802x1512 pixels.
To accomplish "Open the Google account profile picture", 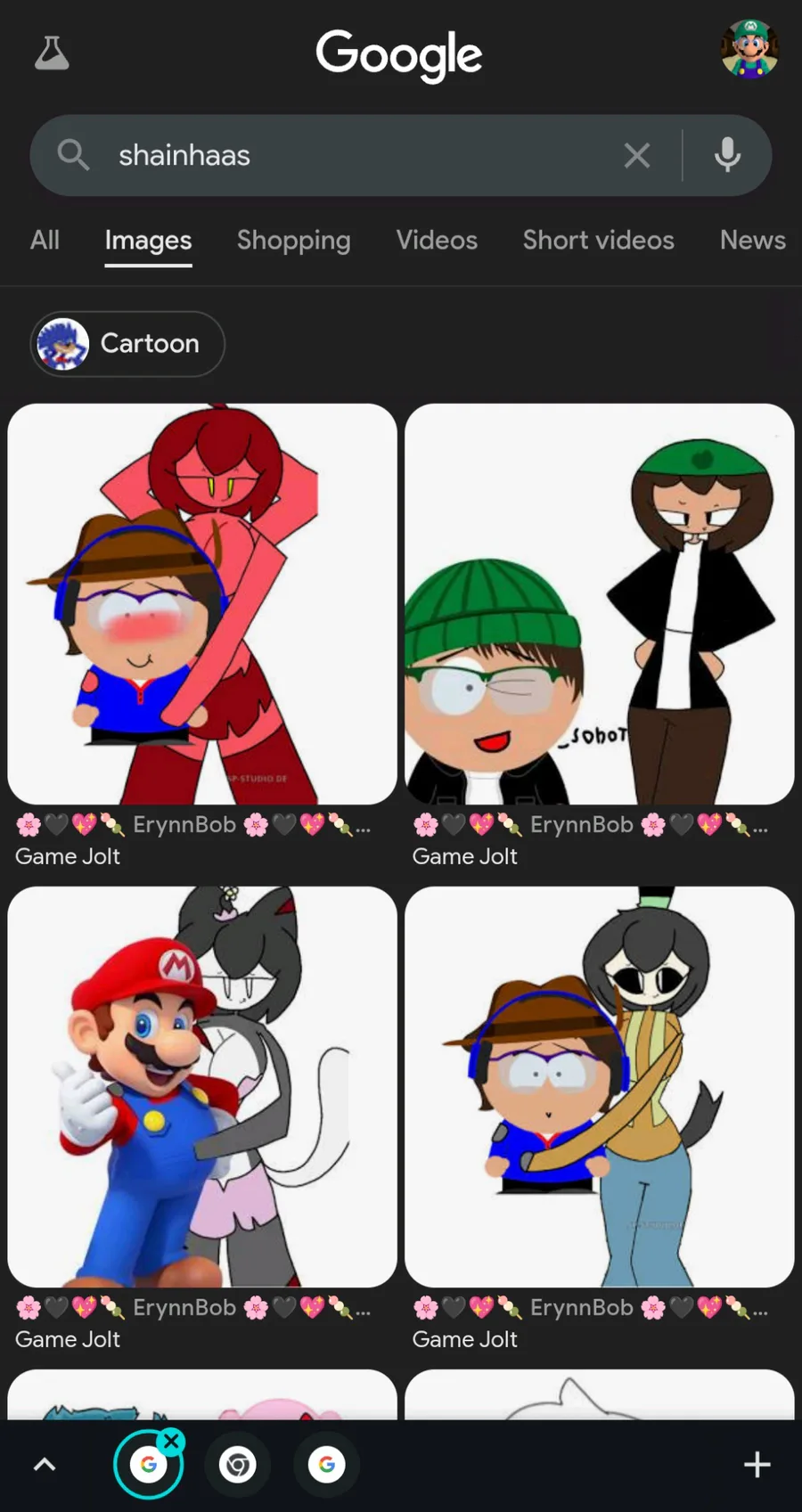I will point(749,49).
